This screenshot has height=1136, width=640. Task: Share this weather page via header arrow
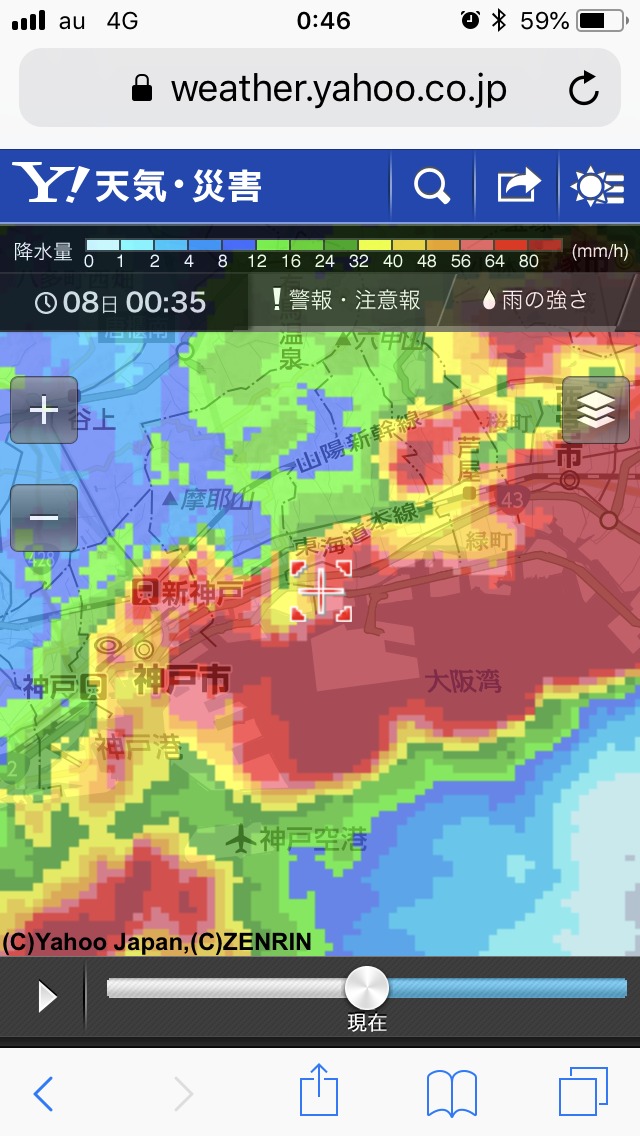[x=518, y=186]
